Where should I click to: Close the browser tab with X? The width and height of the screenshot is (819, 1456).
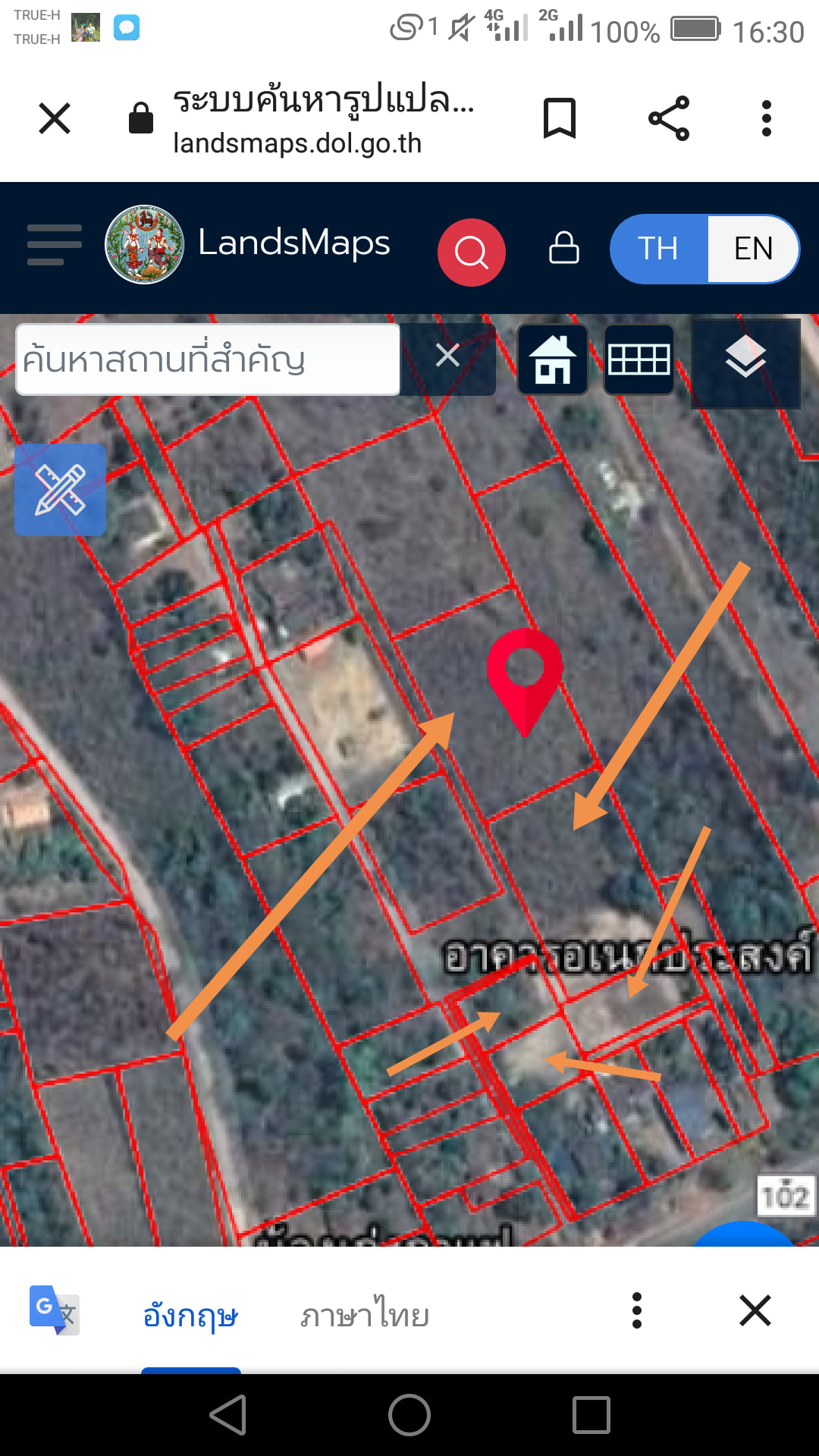click(55, 118)
